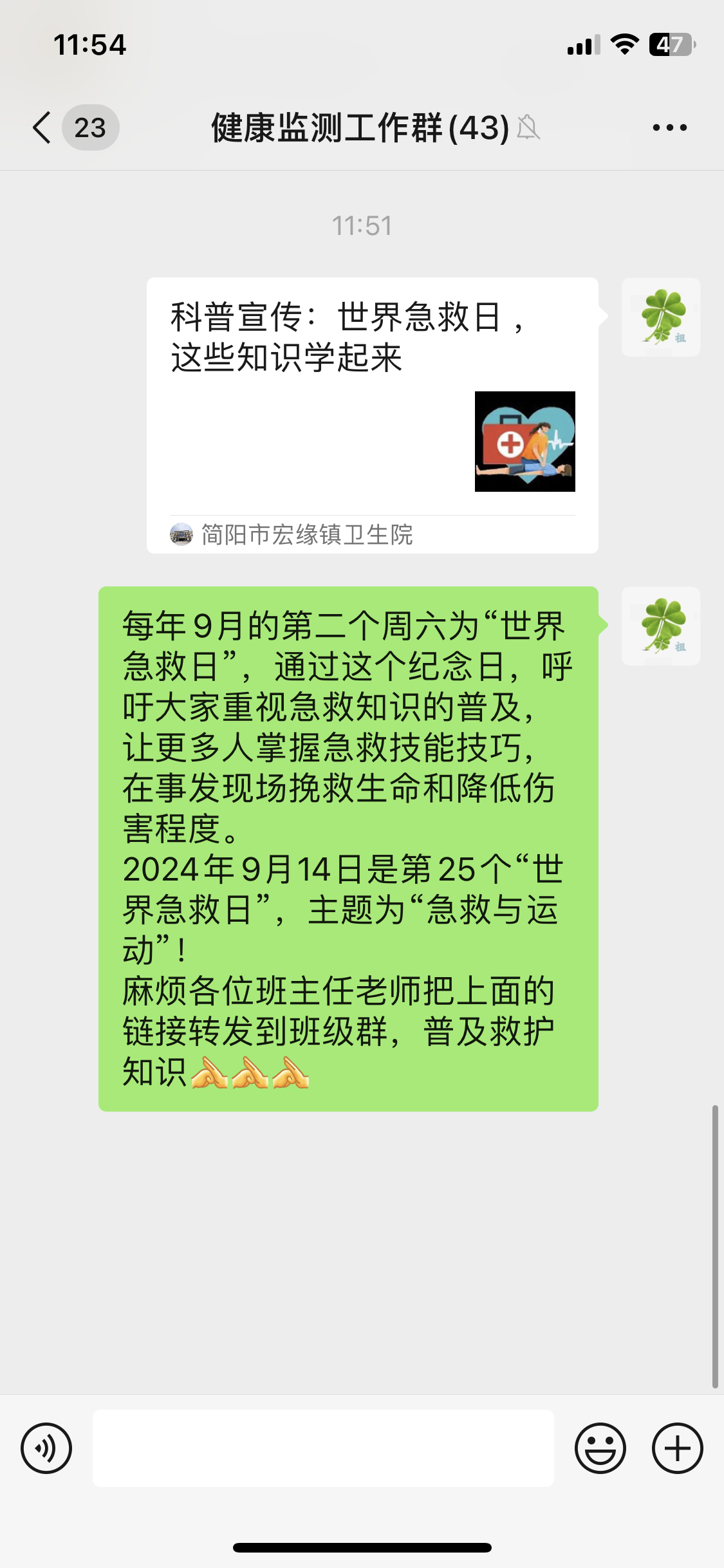The width and height of the screenshot is (724, 1568).
Task: Open the group chat overflow menu
Action: (x=669, y=127)
